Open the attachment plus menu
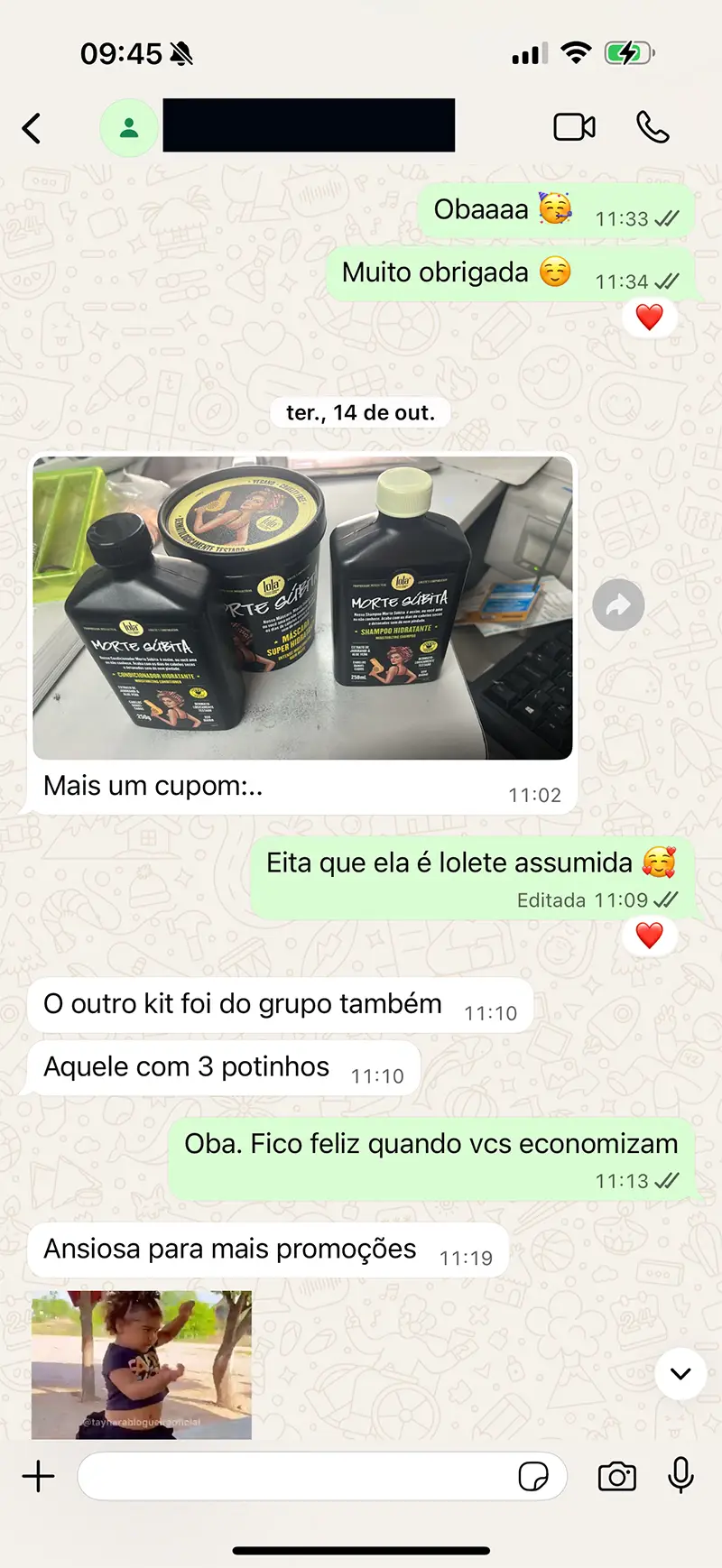The image size is (722, 1568). pos(38,1477)
